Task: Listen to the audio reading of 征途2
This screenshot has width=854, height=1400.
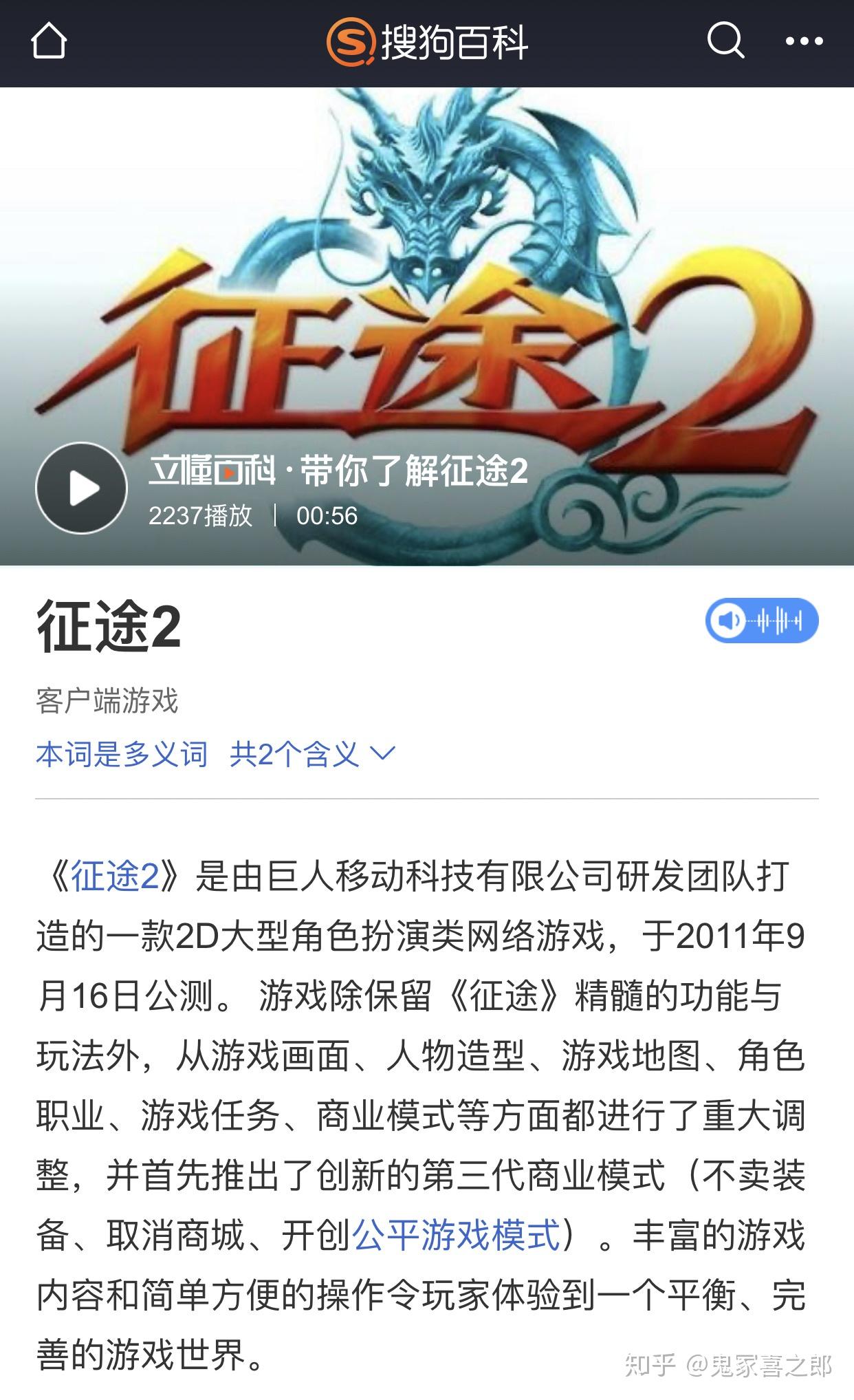Action: coord(762,621)
